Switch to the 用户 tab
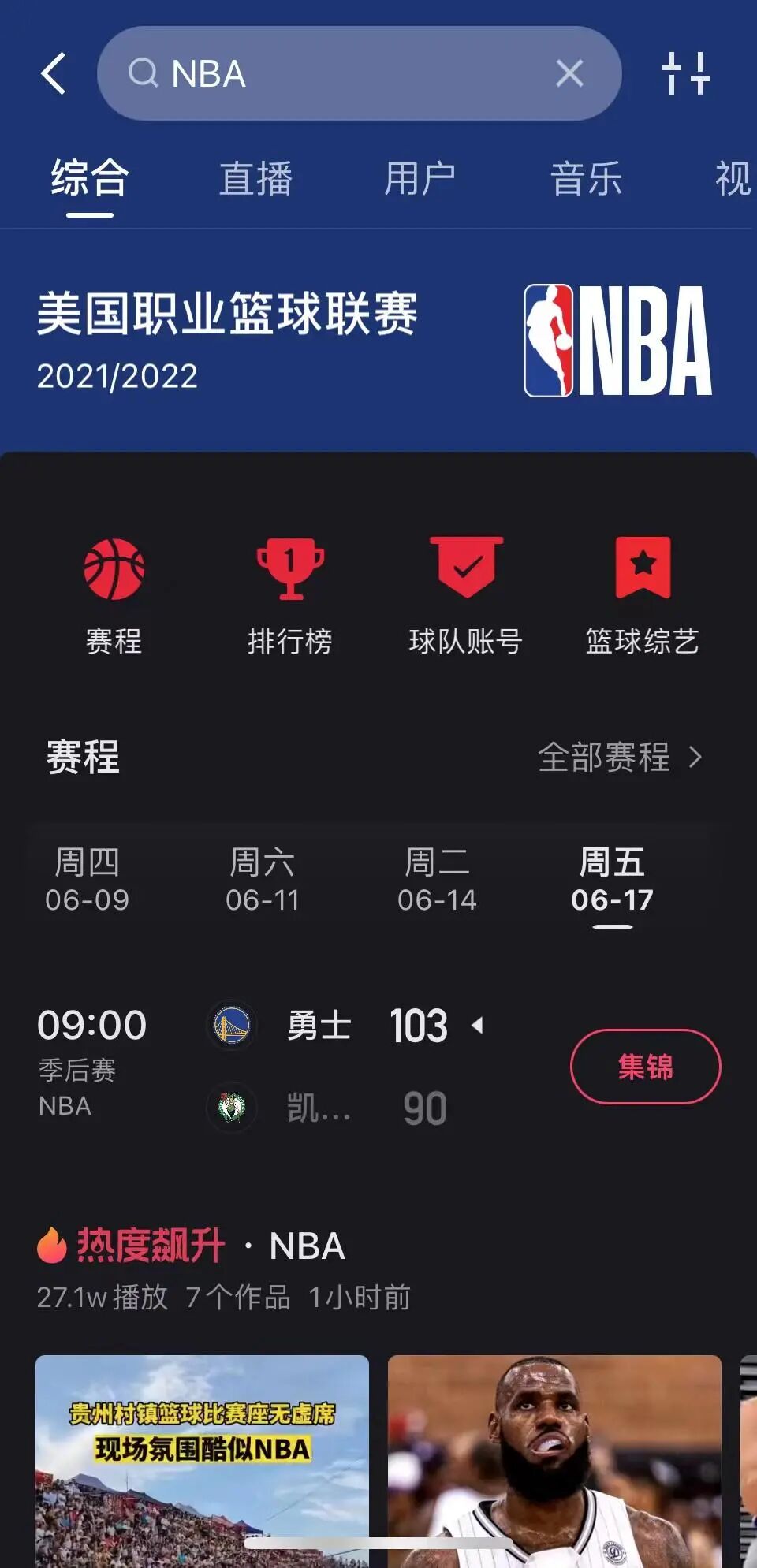 pyautogui.click(x=420, y=179)
